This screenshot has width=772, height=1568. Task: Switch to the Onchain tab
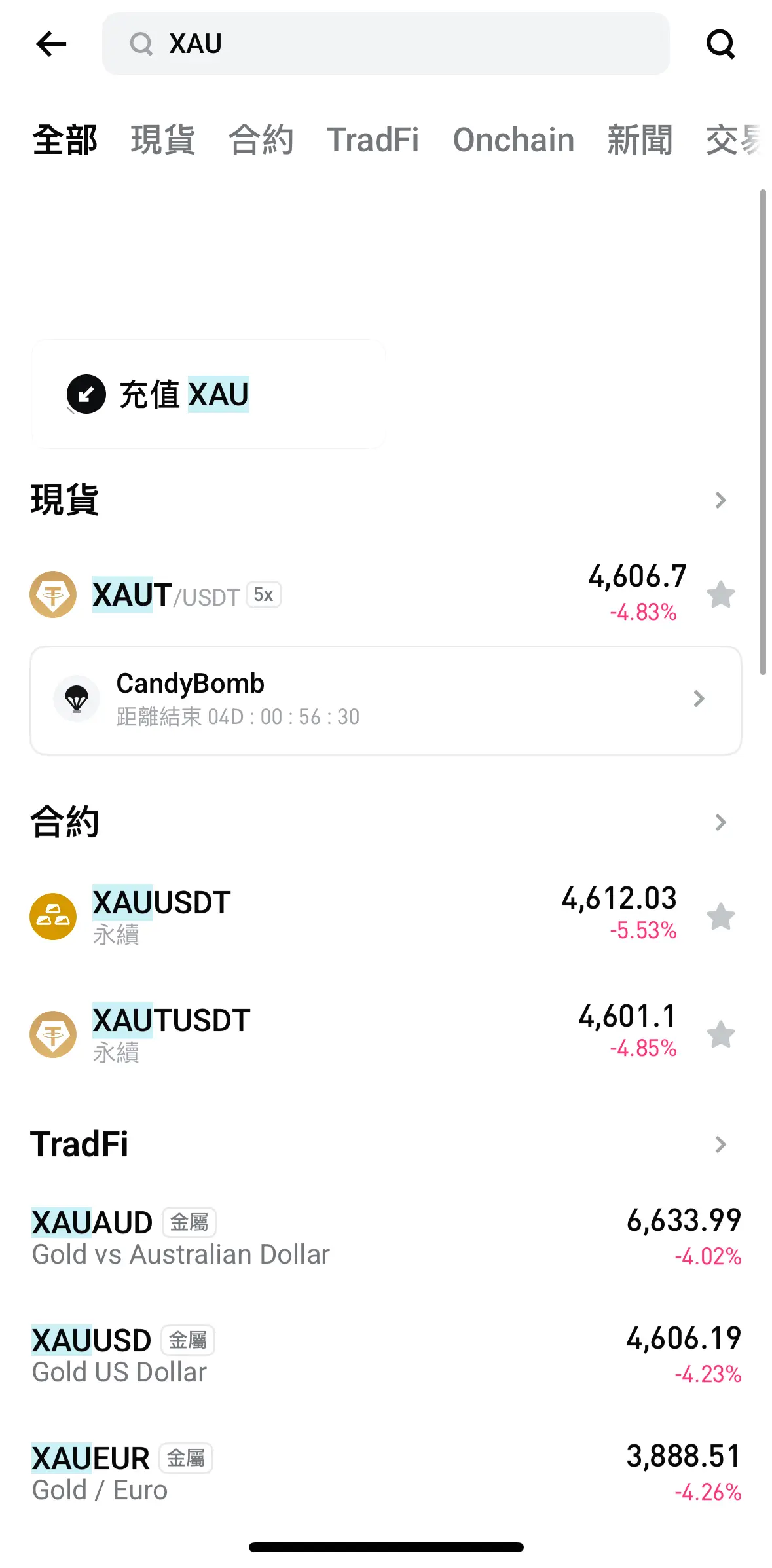tap(513, 139)
